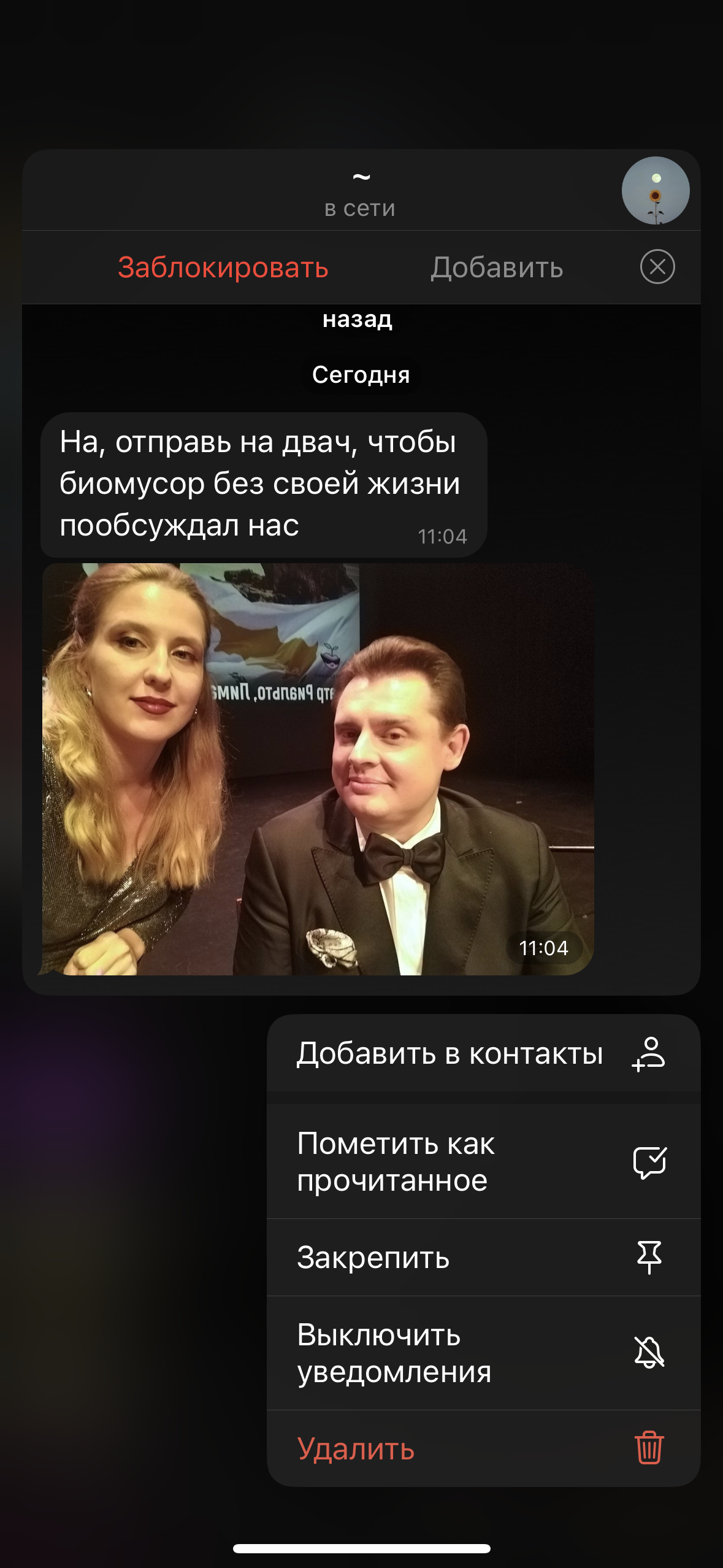Open the photo sent at 11:04

(318, 769)
